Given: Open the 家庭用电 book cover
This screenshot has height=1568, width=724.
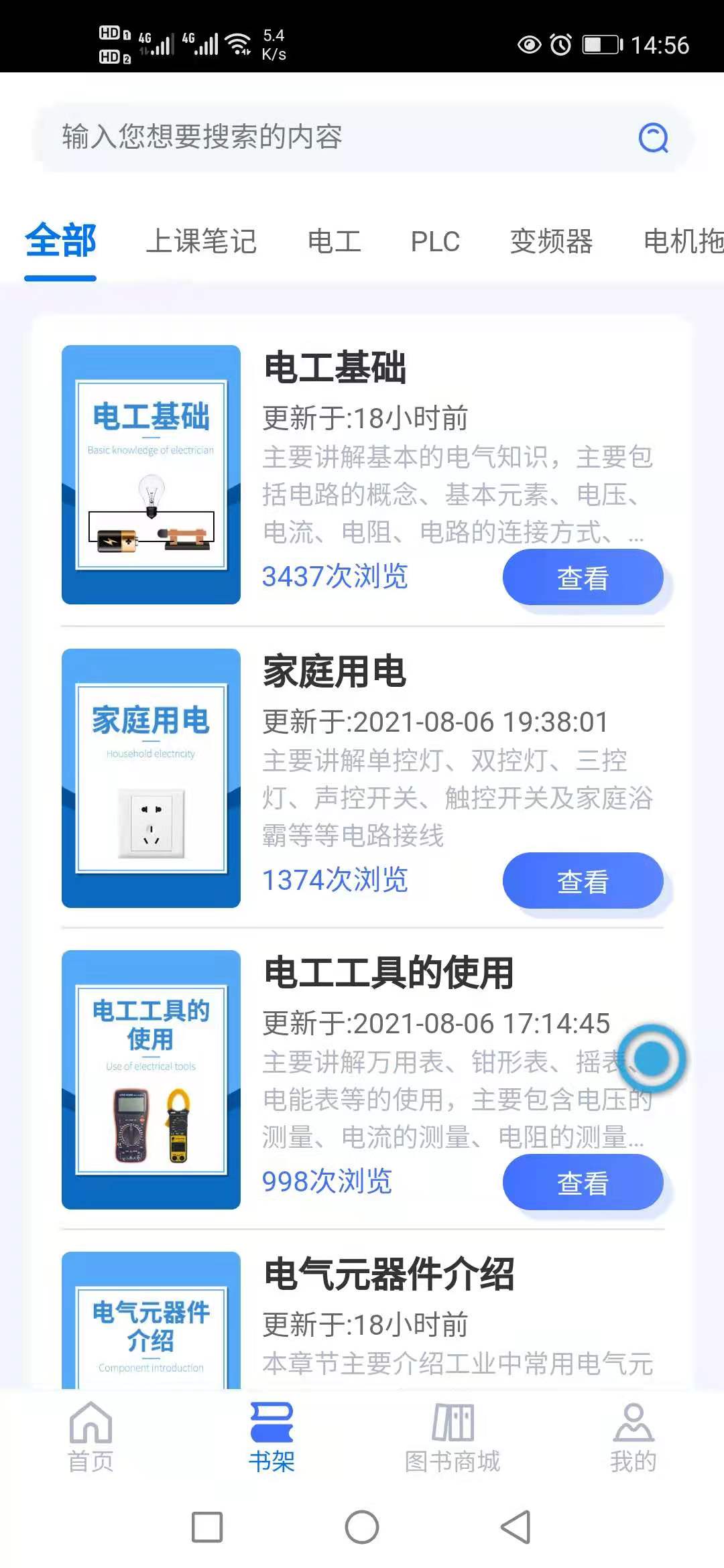Looking at the screenshot, I should 151,778.
